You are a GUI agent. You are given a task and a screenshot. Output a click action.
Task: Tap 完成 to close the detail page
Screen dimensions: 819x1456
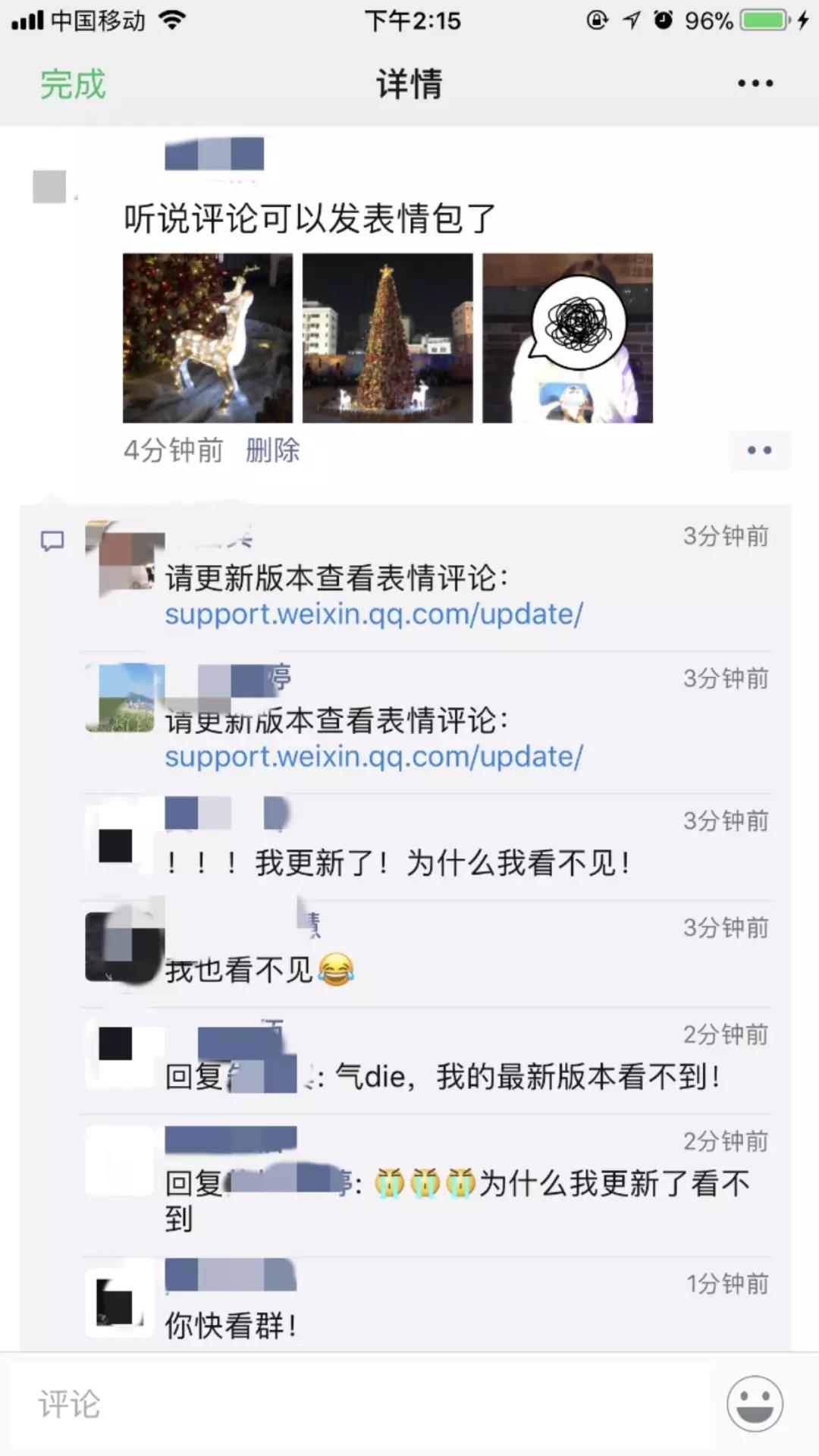pyautogui.click(x=73, y=83)
